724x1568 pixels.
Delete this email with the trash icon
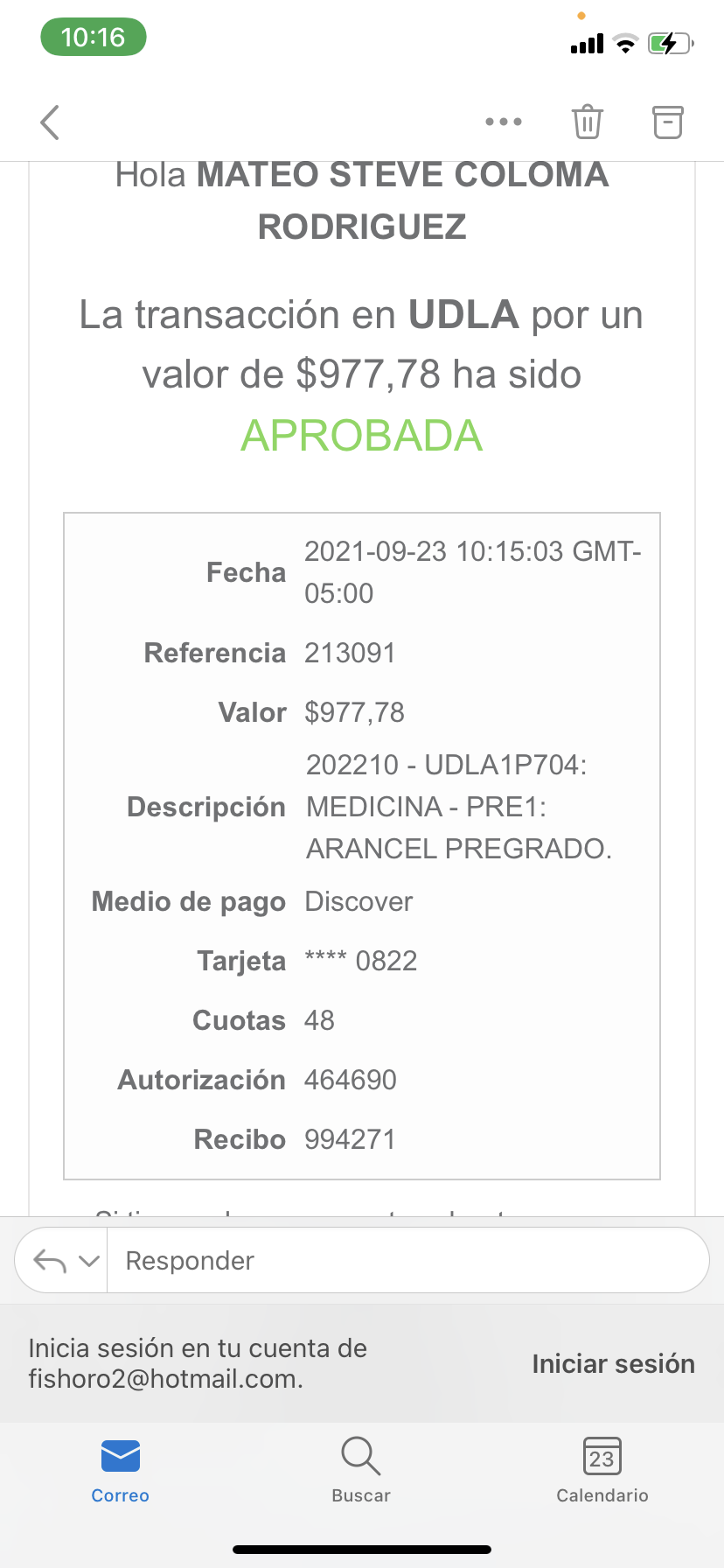[x=588, y=122]
